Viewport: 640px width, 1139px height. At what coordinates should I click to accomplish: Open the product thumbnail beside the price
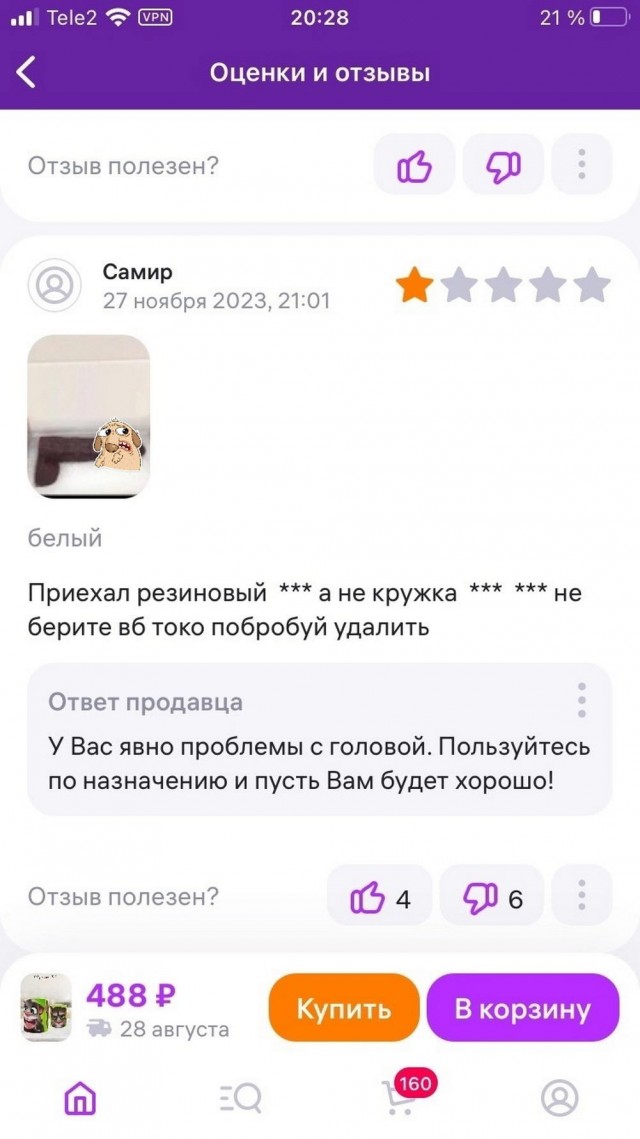[46, 1008]
